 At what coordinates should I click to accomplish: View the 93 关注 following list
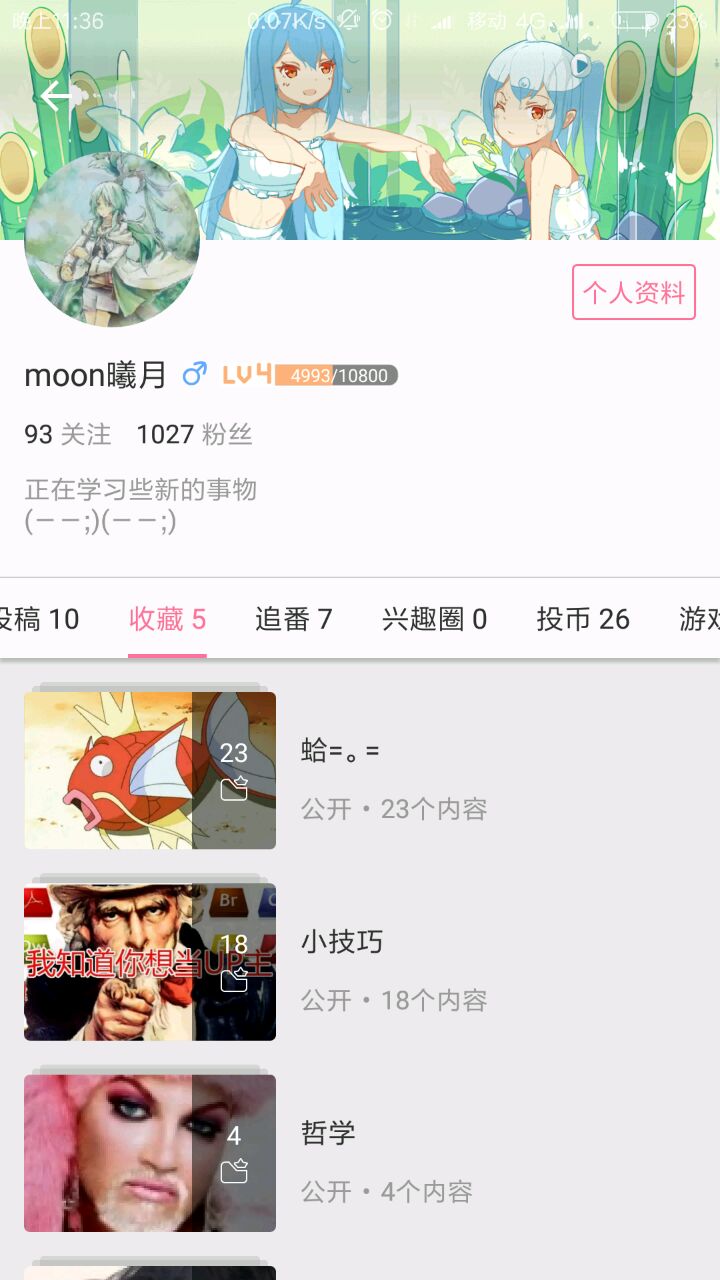pyautogui.click(x=68, y=434)
